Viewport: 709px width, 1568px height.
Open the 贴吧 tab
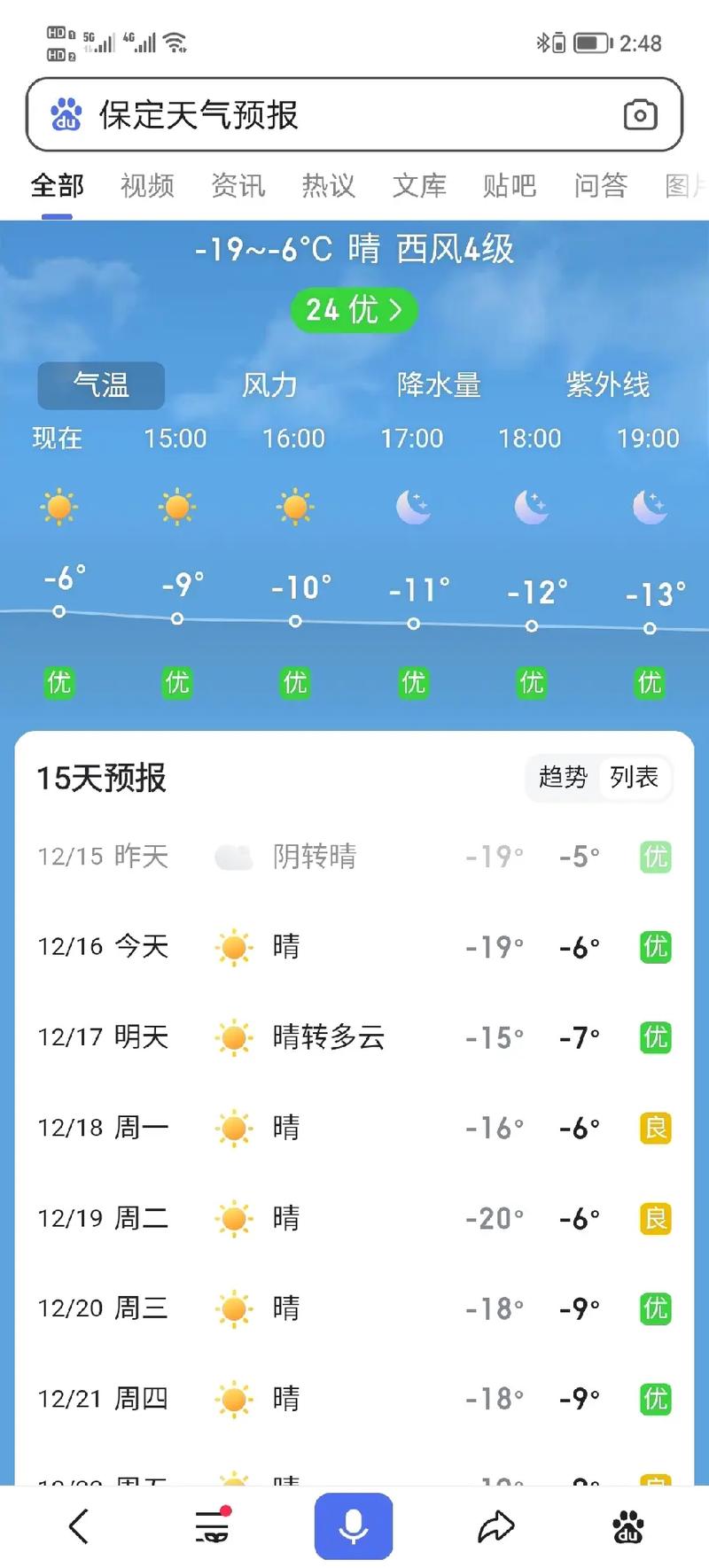510,185
